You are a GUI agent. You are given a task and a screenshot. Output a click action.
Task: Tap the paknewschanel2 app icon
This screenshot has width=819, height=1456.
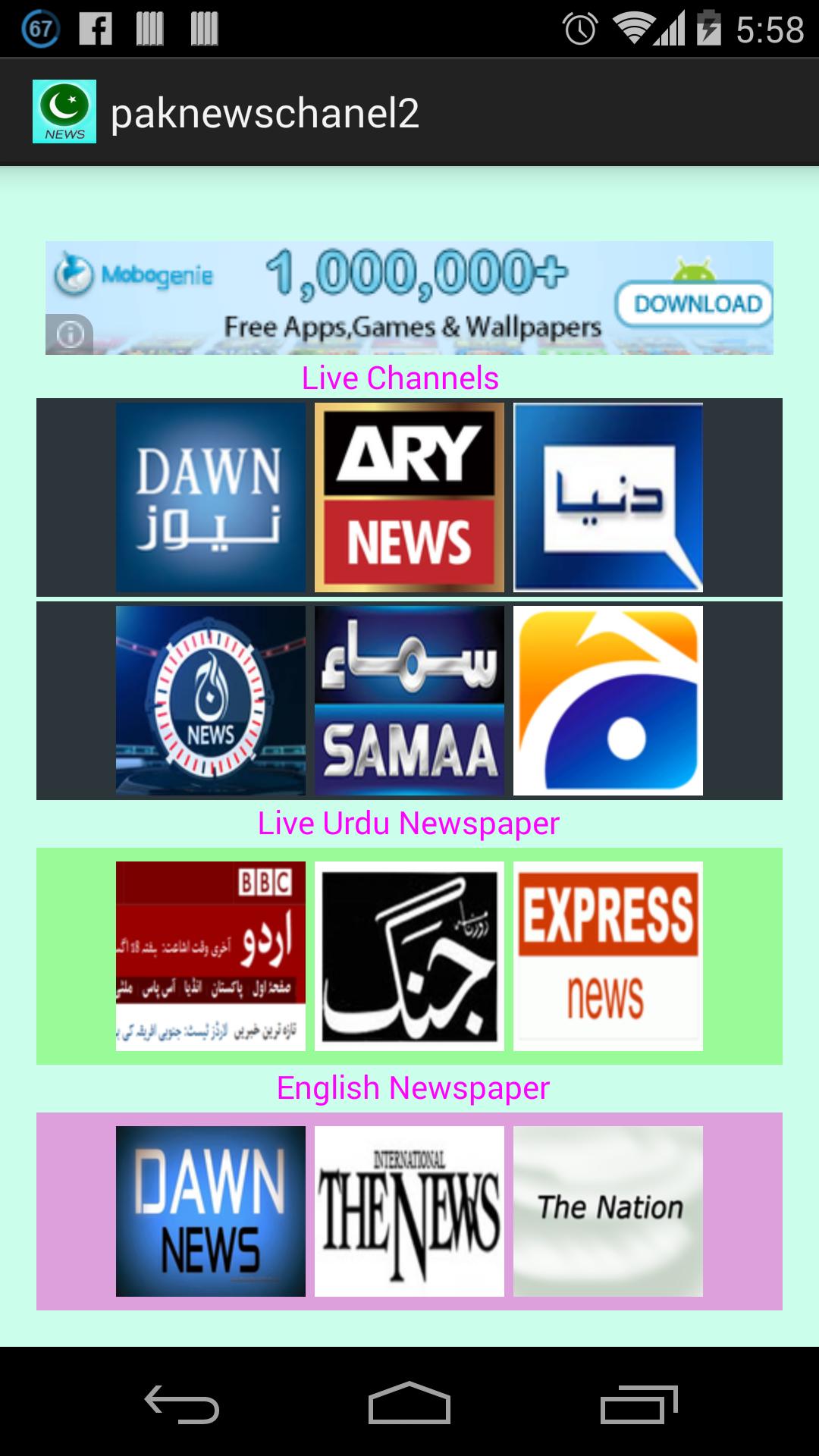pos(64,111)
